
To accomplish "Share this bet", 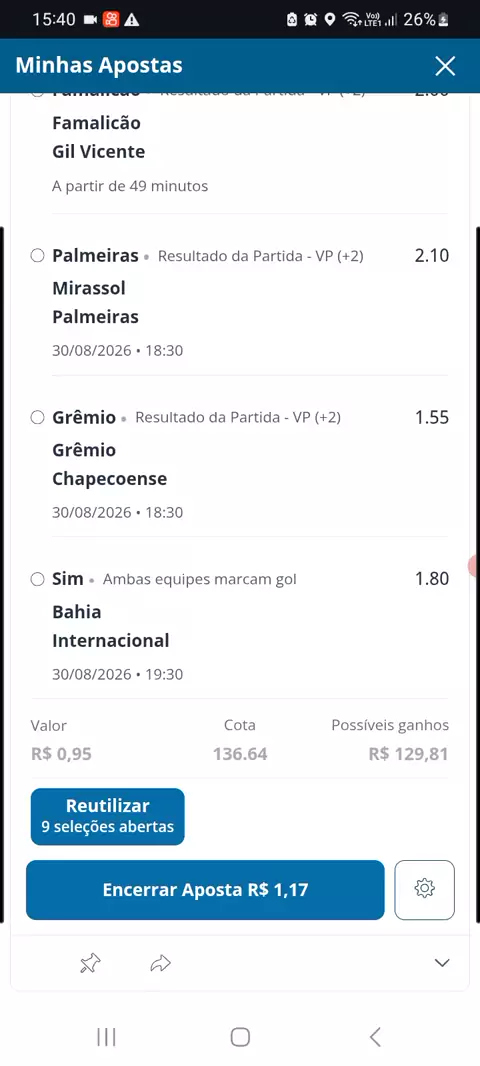I will pos(160,963).
